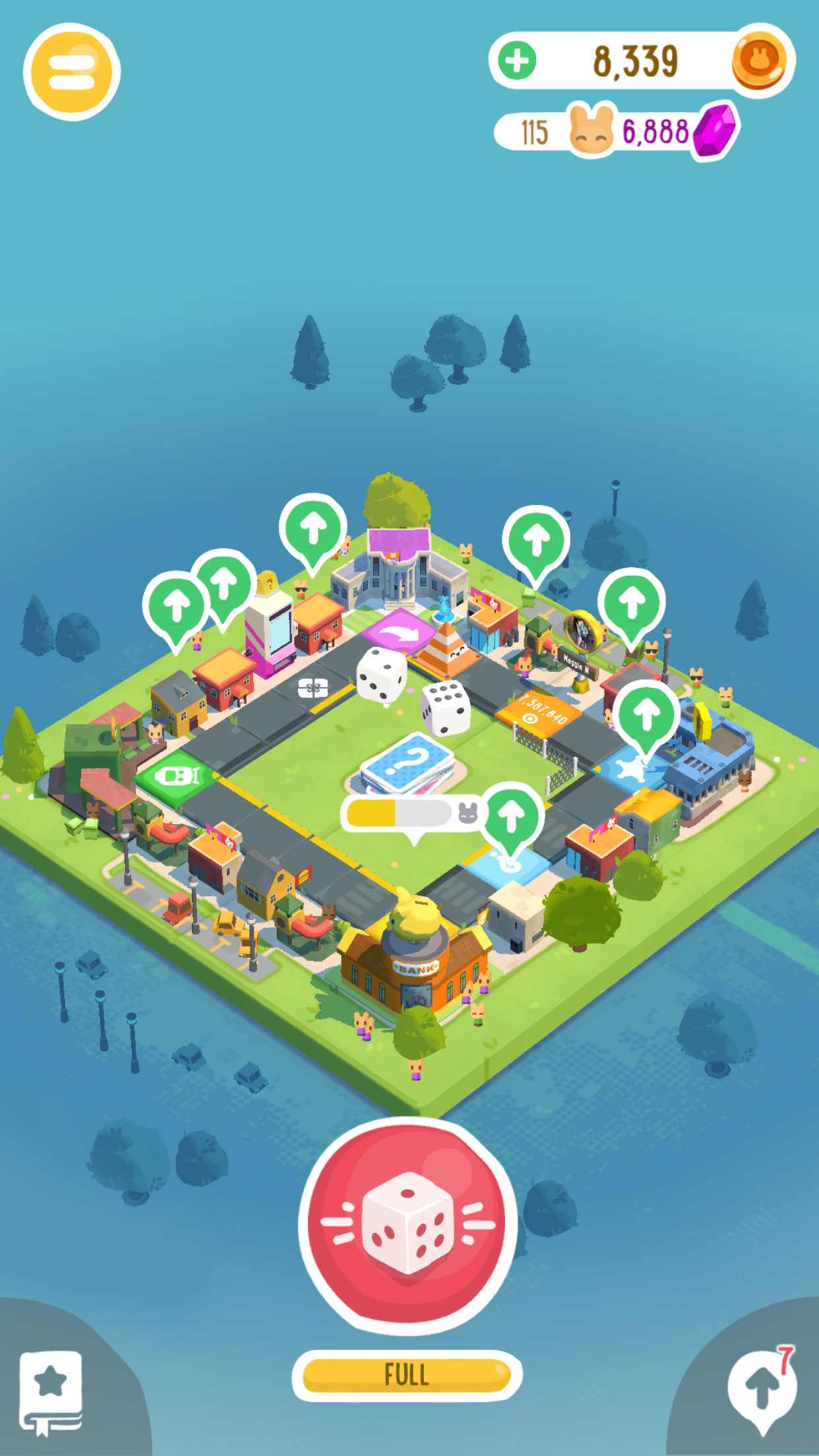Screen dimensions: 819x1456
Task: Tap the green plus to add coins
Action: [x=517, y=61]
